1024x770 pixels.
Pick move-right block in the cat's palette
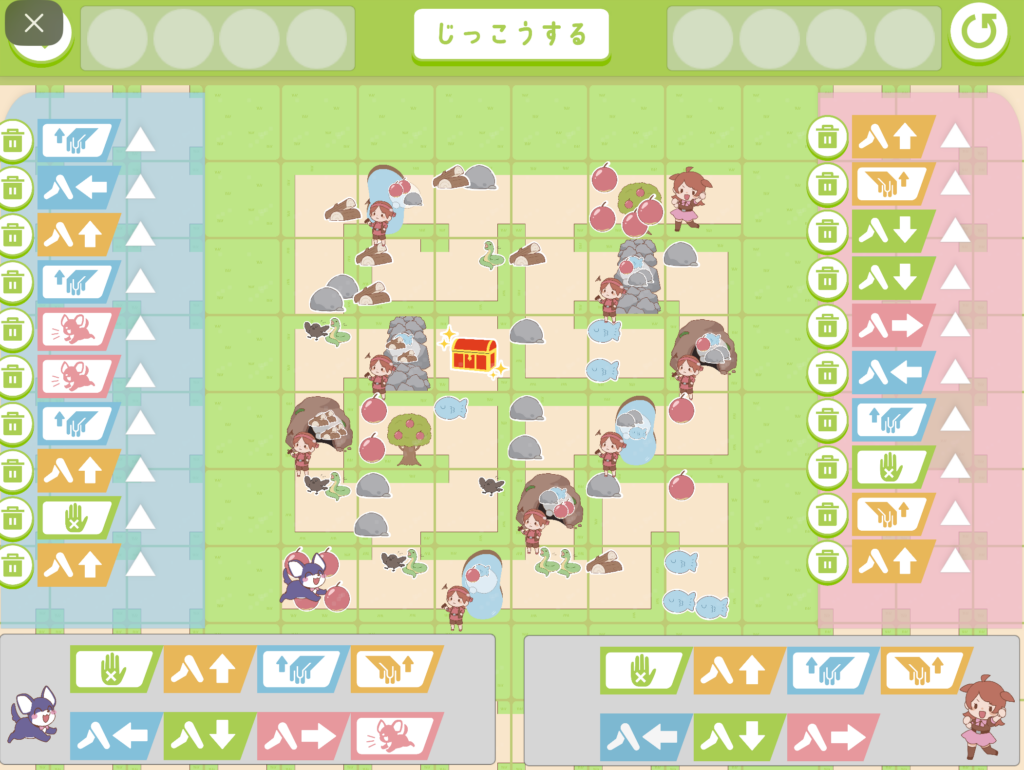pyautogui.click(x=302, y=735)
